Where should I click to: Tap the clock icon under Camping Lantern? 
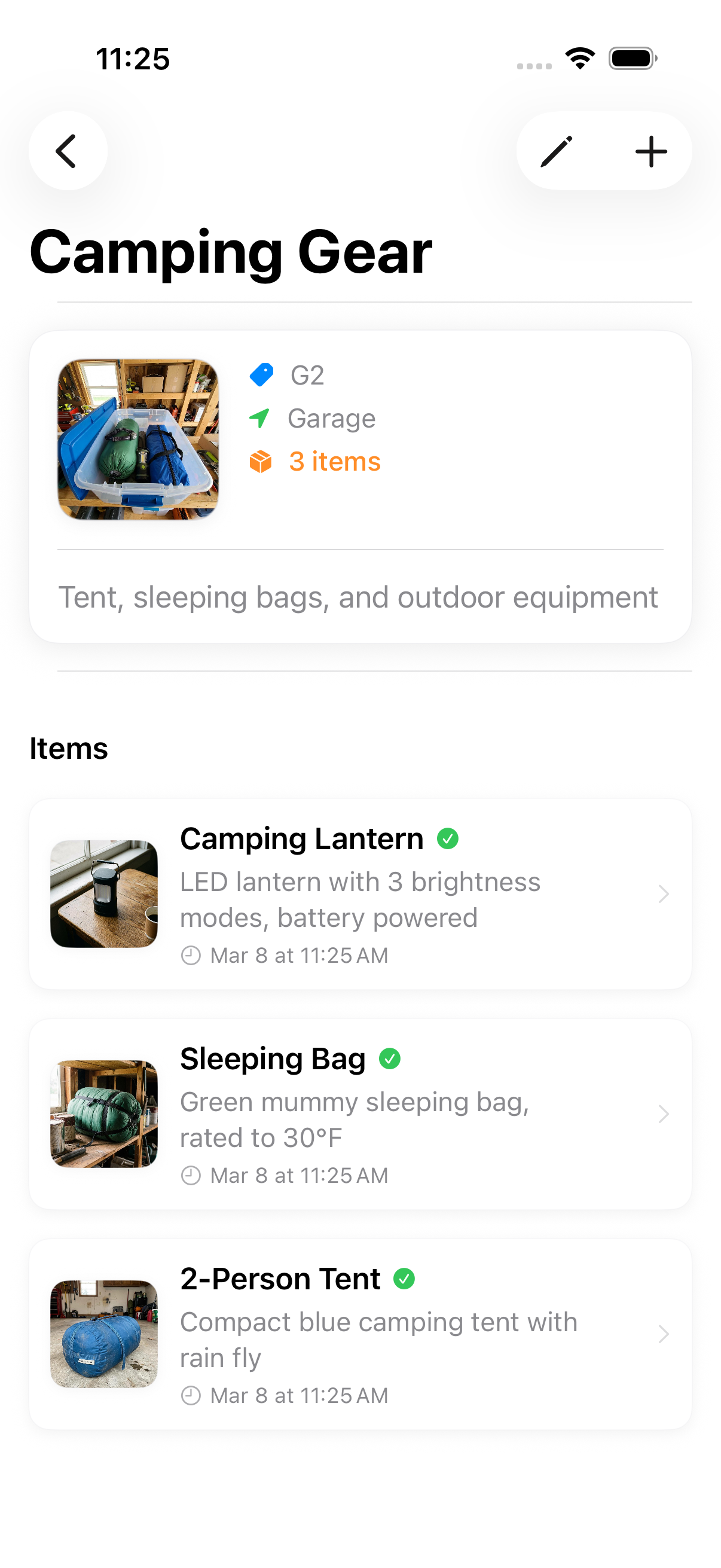point(191,955)
